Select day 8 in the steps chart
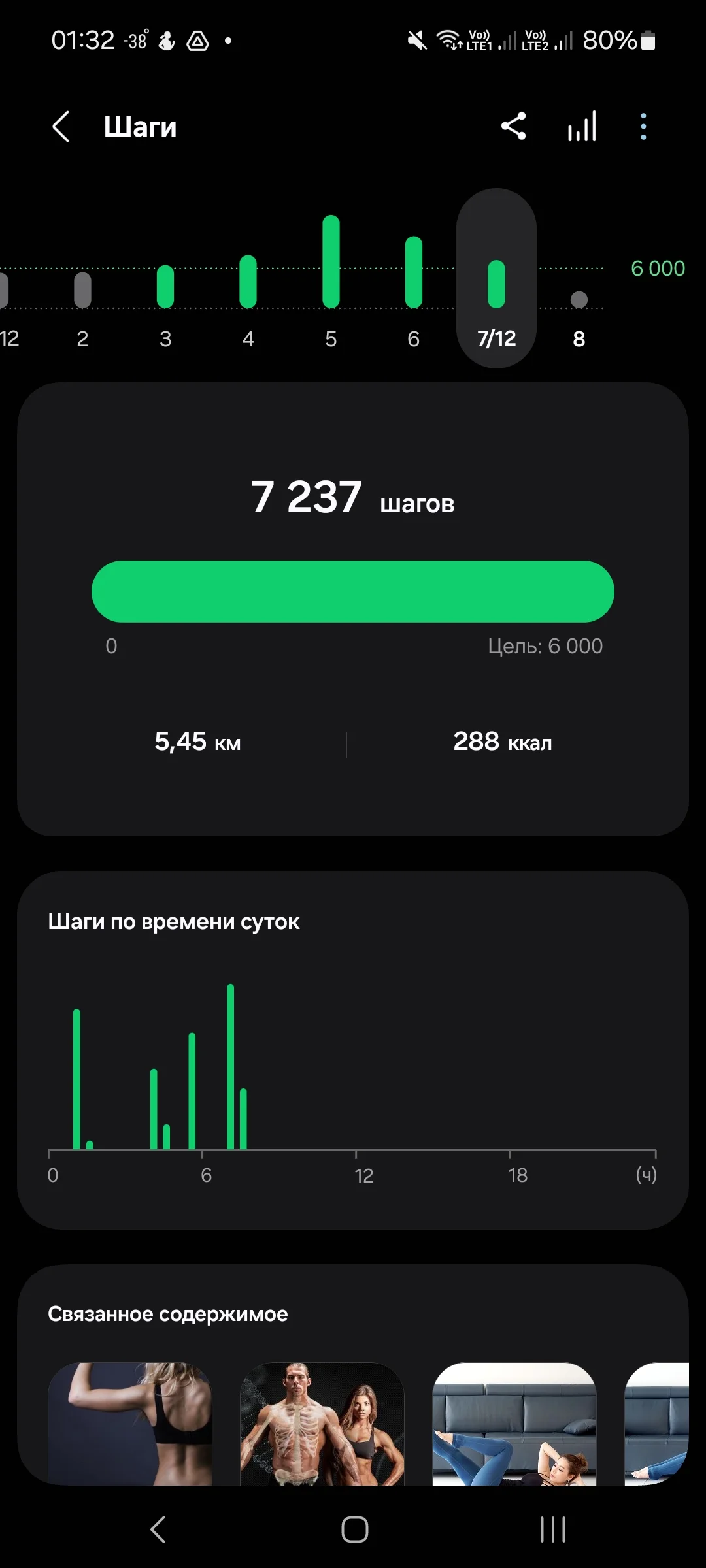Image resolution: width=706 pixels, height=1568 pixels. (579, 320)
